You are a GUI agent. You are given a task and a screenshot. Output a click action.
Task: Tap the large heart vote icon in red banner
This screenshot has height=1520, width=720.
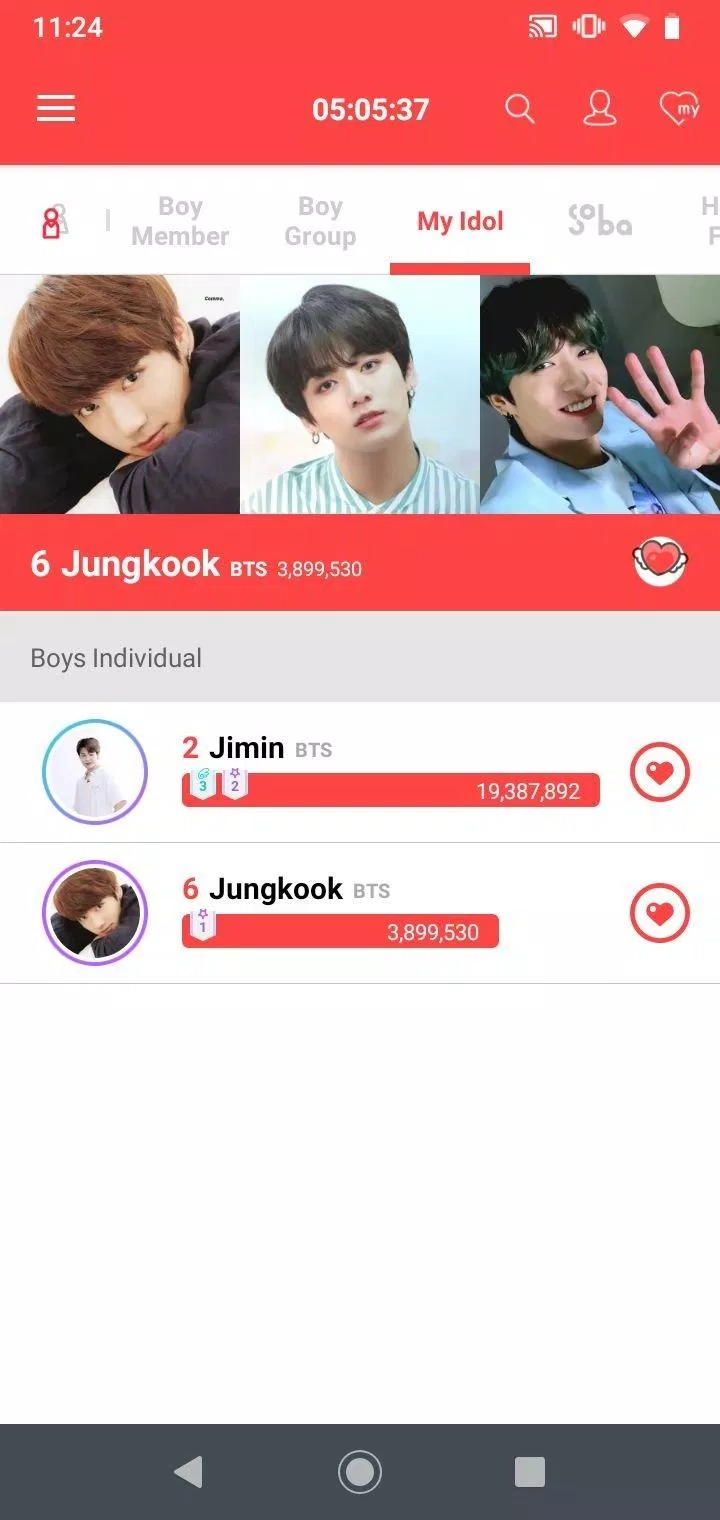(x=660, y=562)
